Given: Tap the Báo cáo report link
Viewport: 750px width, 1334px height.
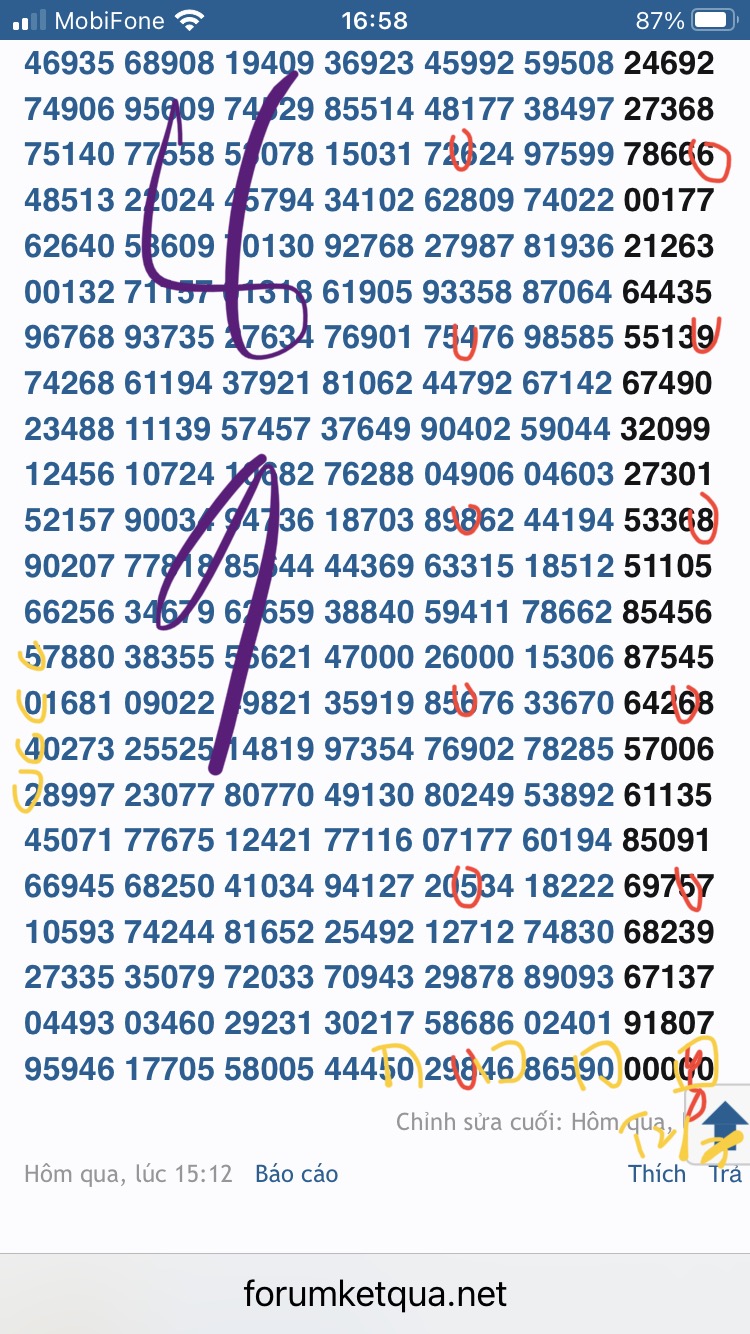Looking at the screenshot, I should [x=296, y=1173].
